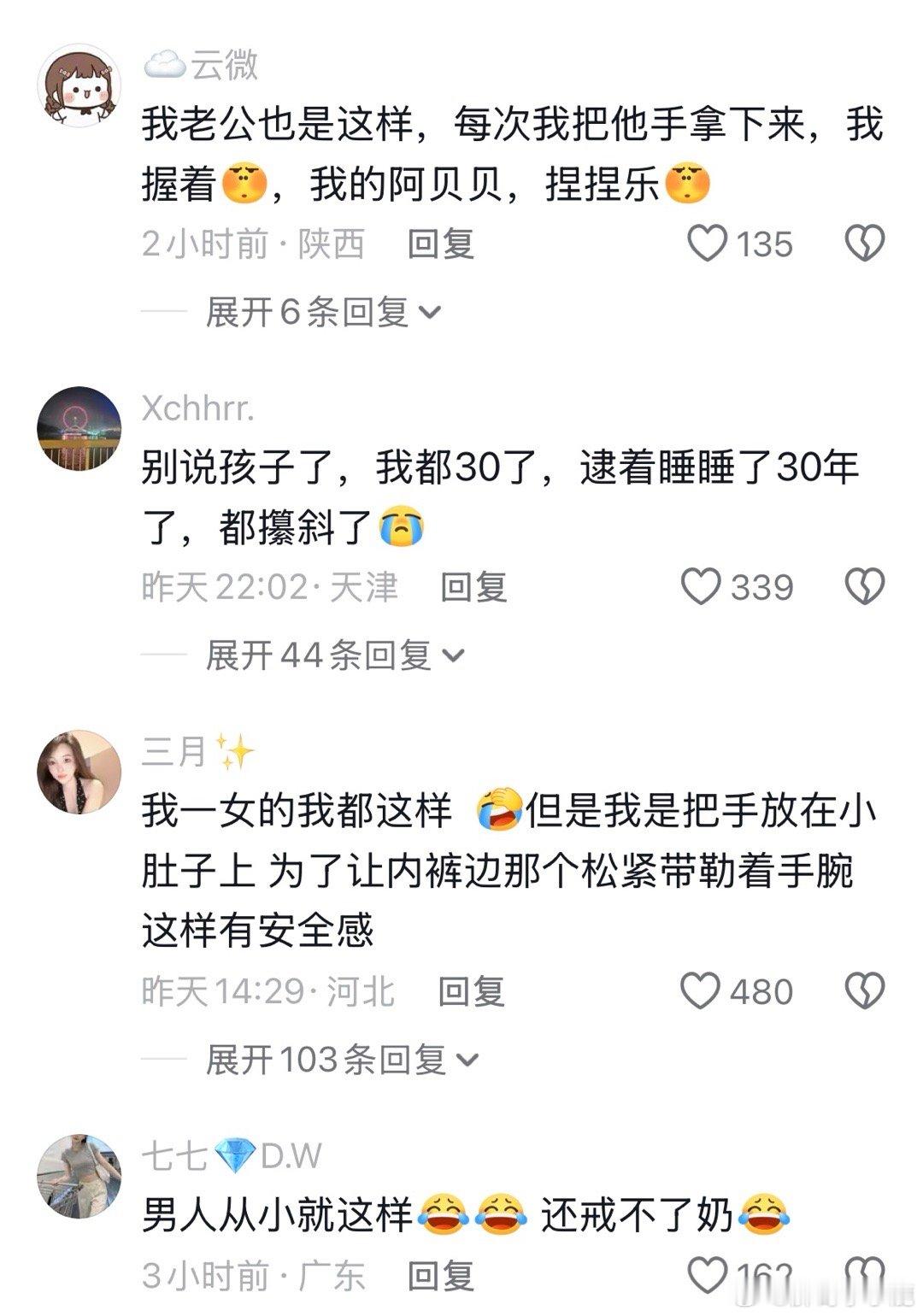The height and width of the screenshot is (1316, 923).
Task: Reply to 三月's comment using 回复
Action: (473, 990)
